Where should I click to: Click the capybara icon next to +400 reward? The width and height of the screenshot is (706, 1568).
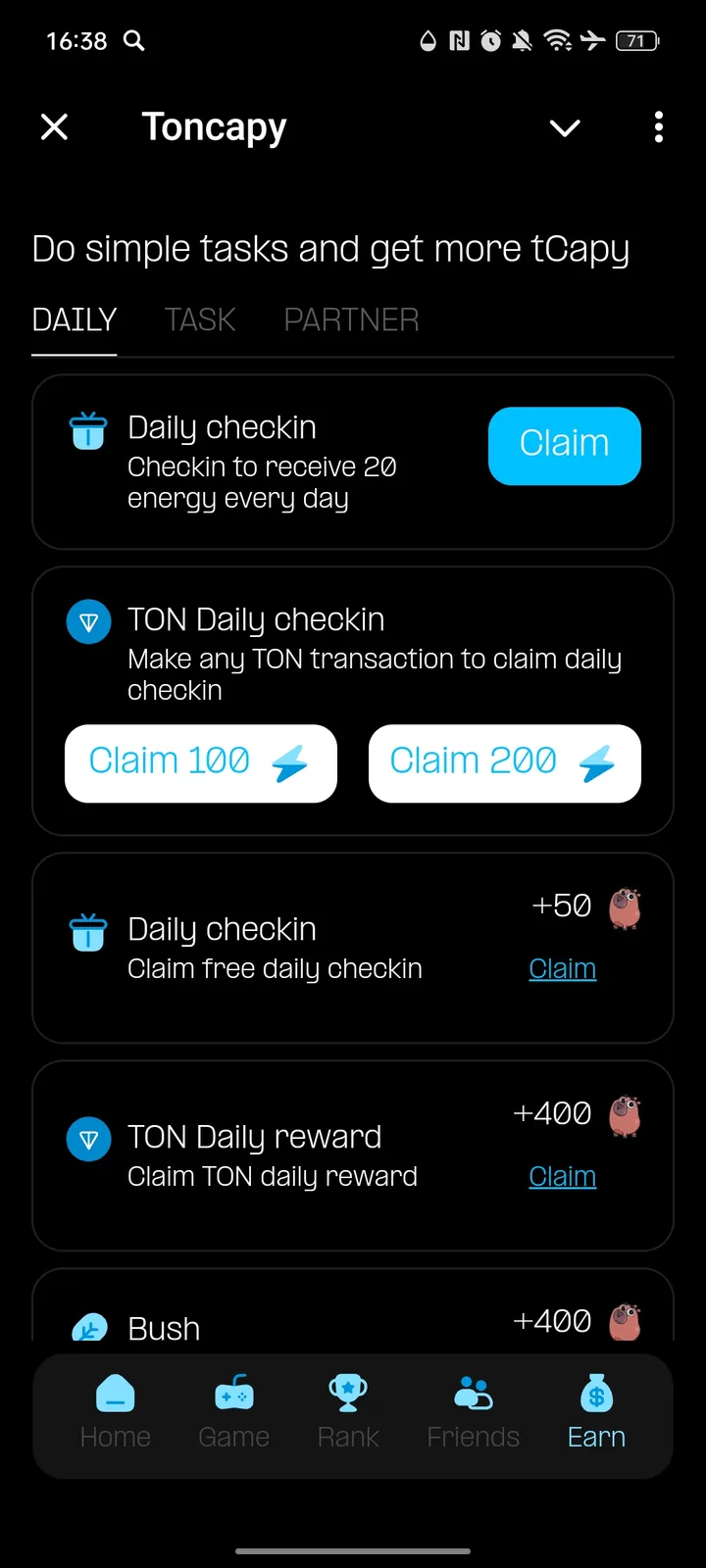[x=626, y=1117]
